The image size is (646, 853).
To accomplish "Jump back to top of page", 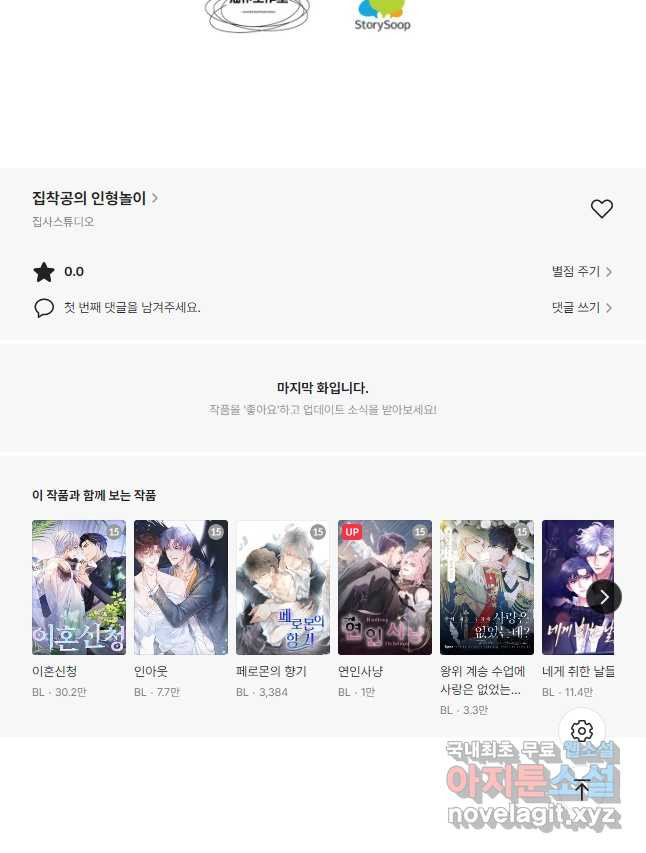I will (x=581, y=789).
